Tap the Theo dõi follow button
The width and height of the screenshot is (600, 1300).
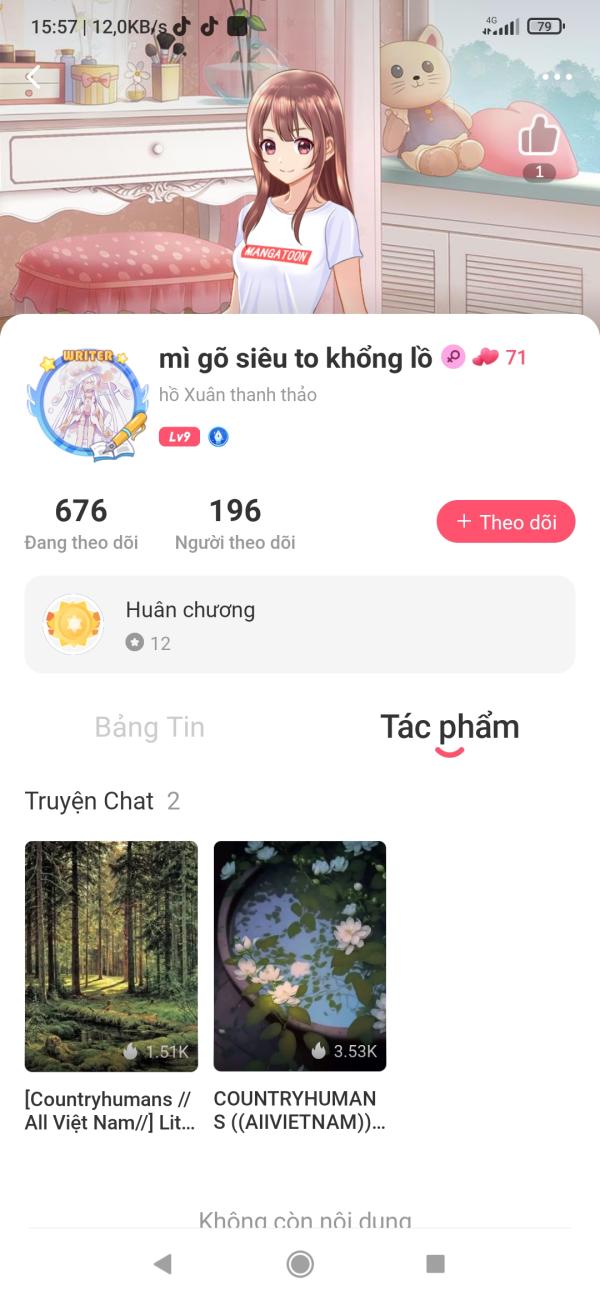pyautogui.click(x=506, y=522)
